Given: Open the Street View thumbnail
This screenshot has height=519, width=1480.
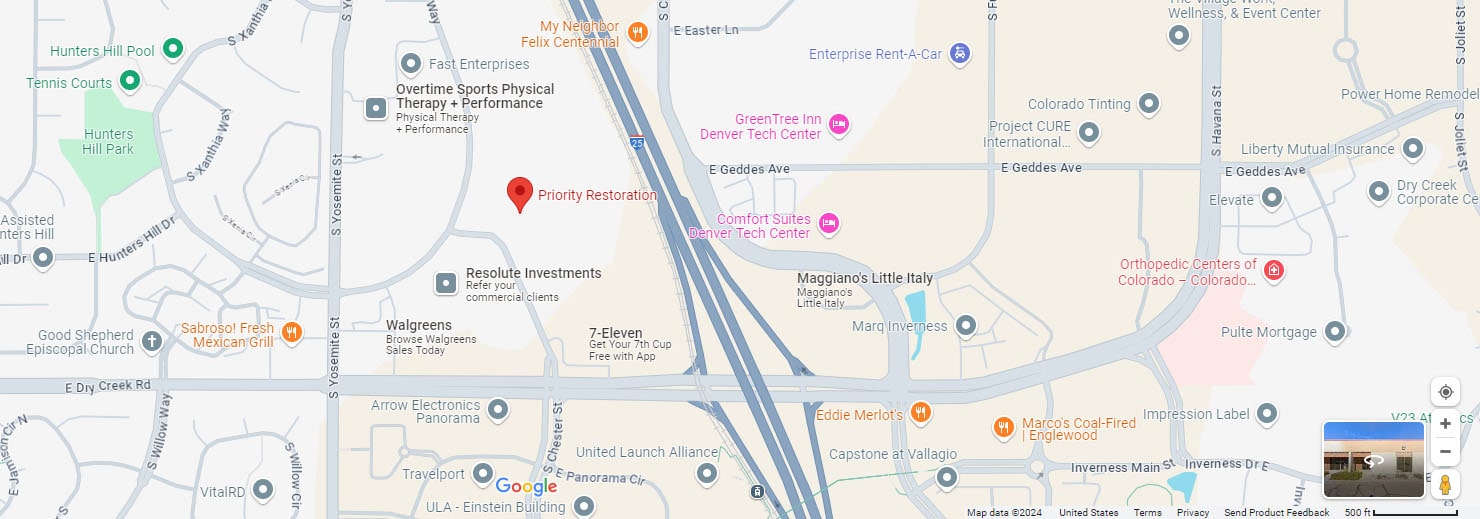Looking at the screenshot, I should tap(1373, 459).
